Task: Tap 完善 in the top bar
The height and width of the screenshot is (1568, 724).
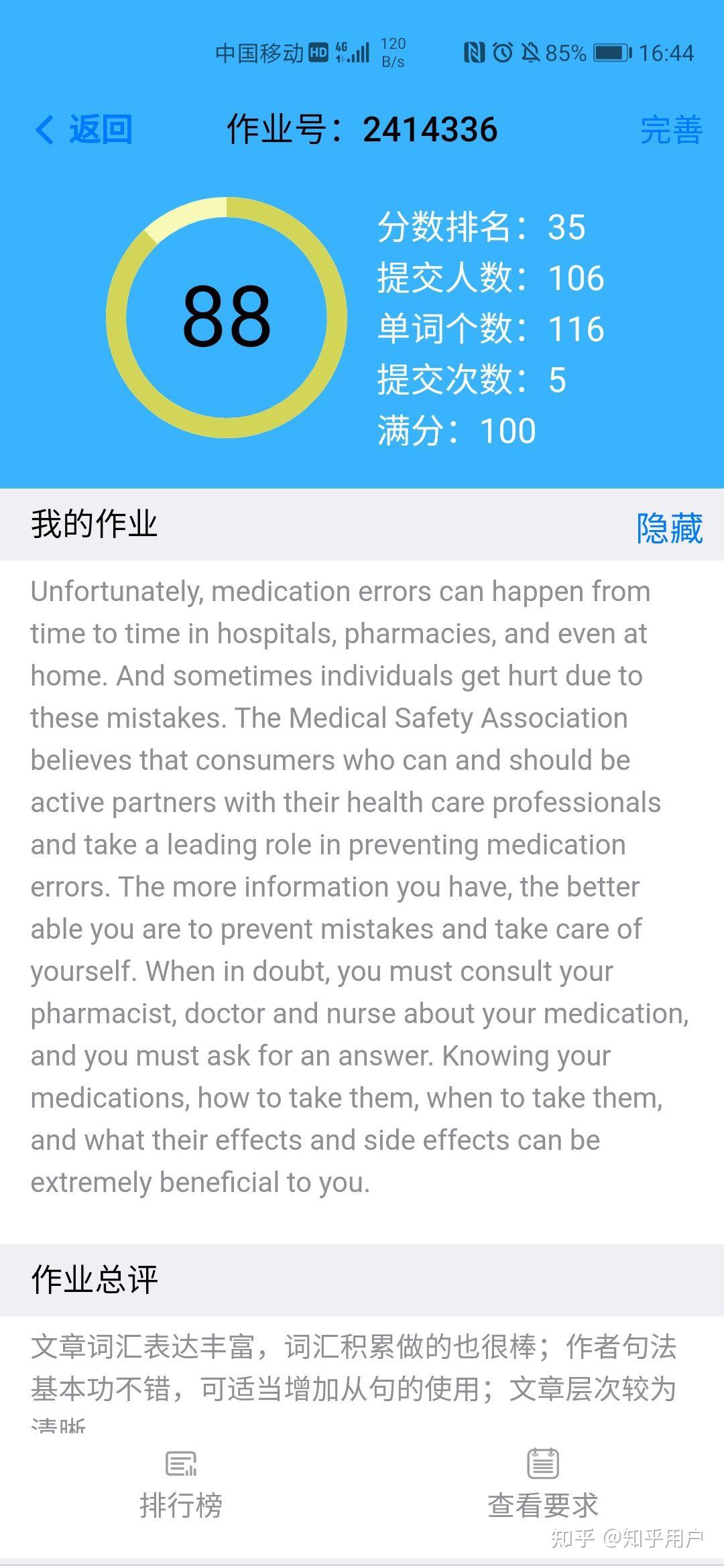Action: 671,129
